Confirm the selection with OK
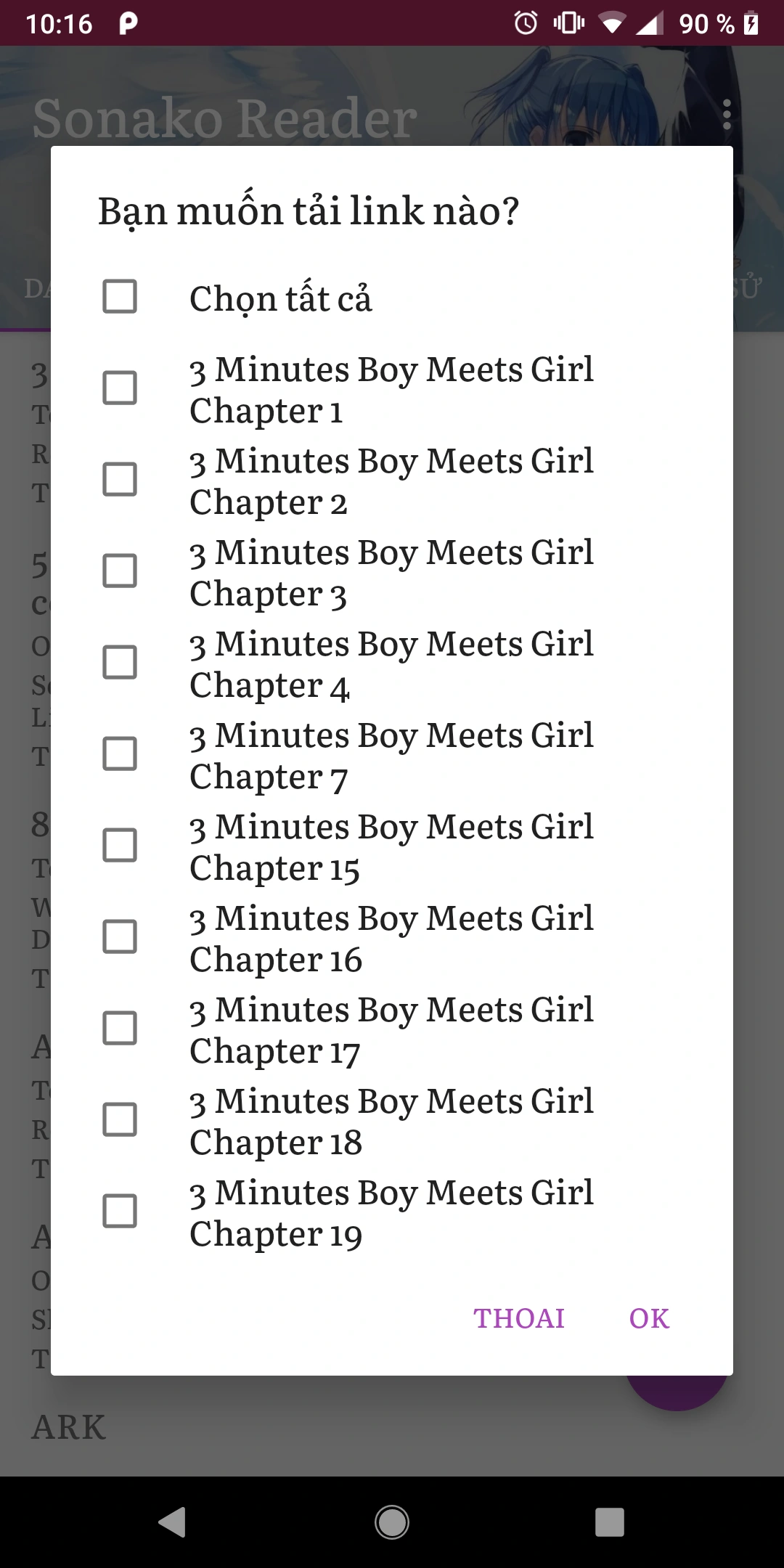Screen dimensions: 784x1568 point(649,1318)
